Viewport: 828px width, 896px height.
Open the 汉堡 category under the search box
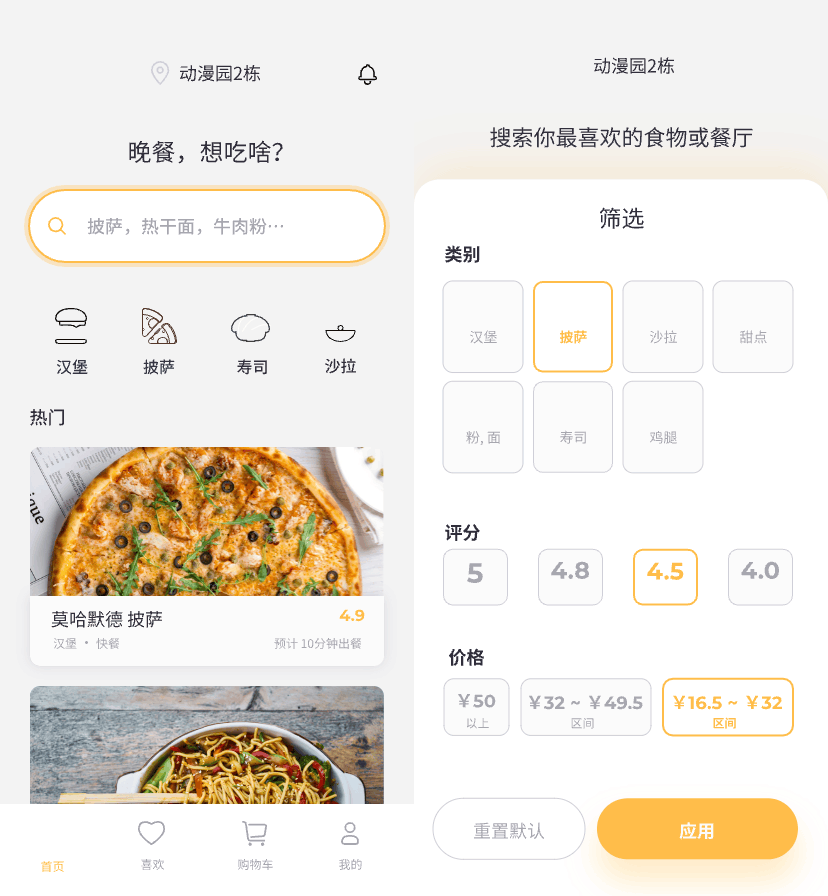[71, 341]
